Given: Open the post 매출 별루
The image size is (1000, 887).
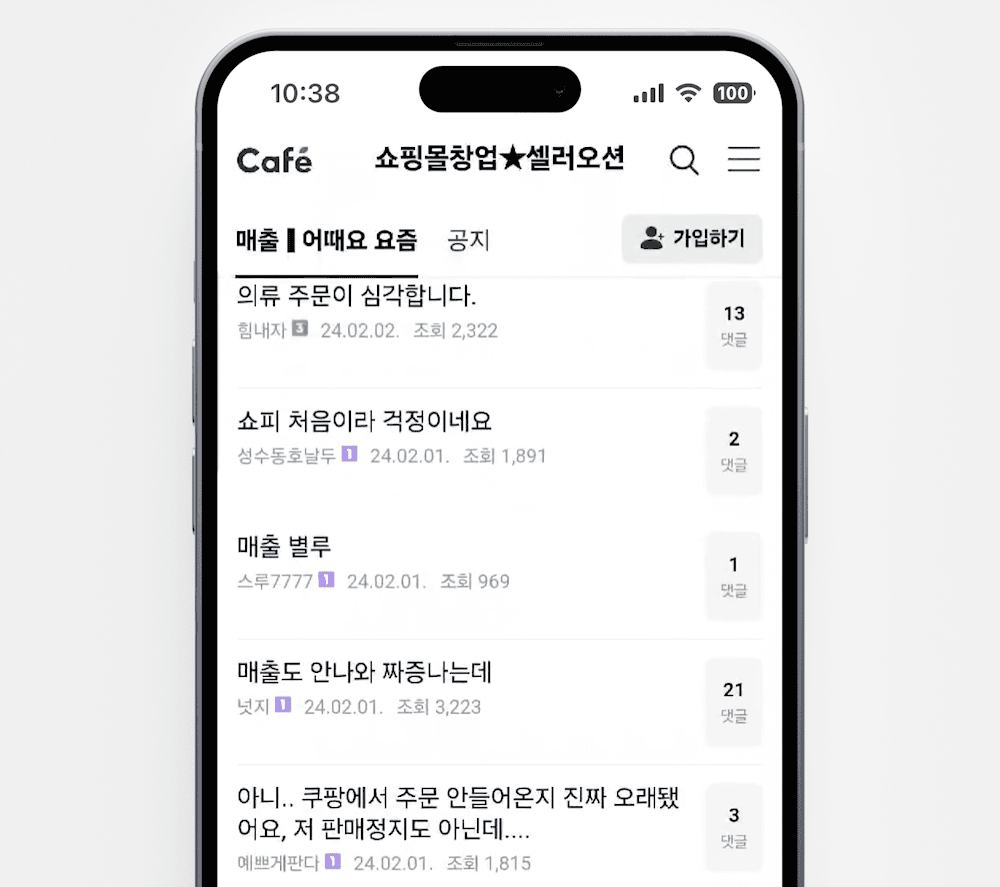Looking at the screenshot, I should pos(284,547).
